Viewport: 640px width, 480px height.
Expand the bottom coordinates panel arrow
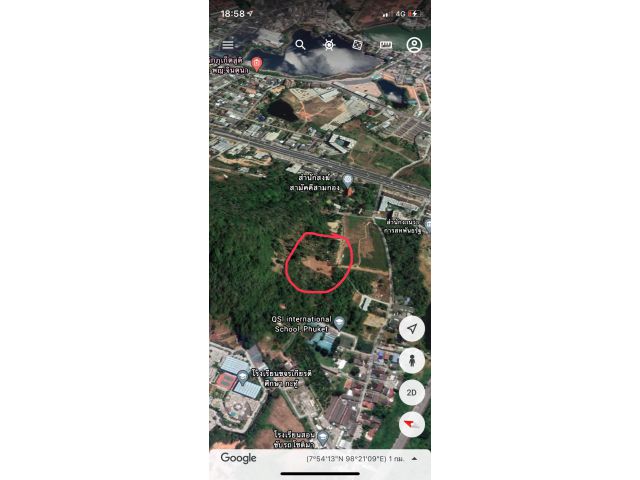(414, 458)
